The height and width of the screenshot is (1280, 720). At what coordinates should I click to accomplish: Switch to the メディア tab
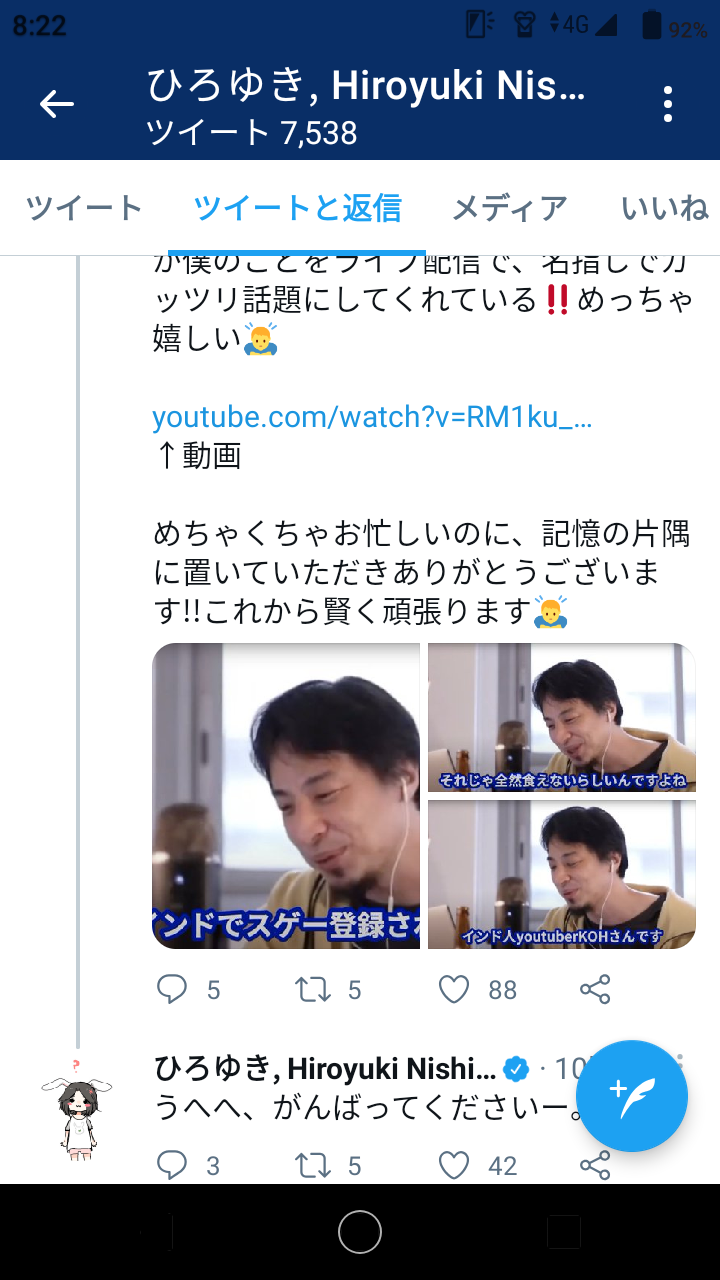click(510, 208)
